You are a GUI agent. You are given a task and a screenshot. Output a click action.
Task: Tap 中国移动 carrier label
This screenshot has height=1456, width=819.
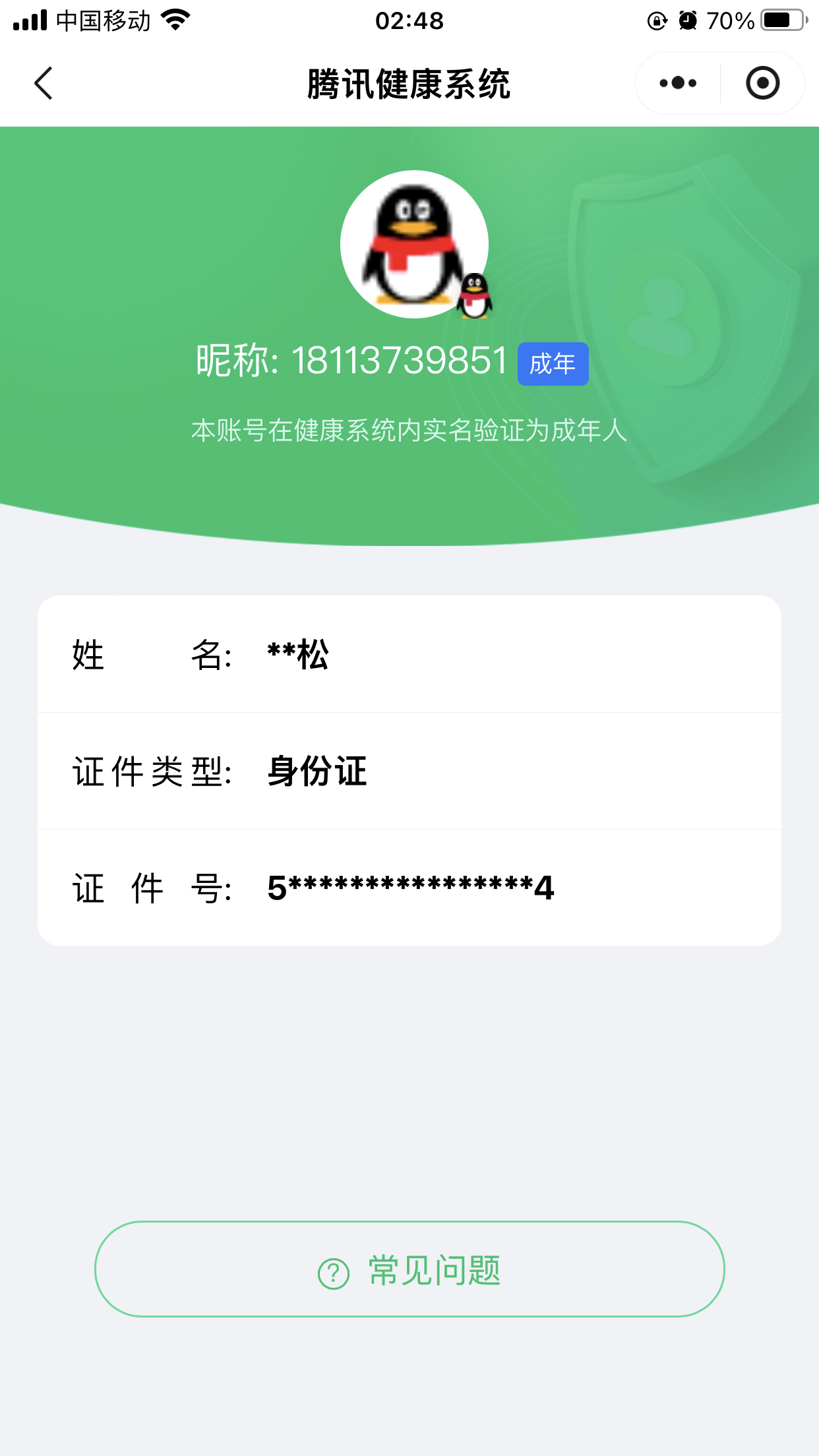click(x=102, y=20)
